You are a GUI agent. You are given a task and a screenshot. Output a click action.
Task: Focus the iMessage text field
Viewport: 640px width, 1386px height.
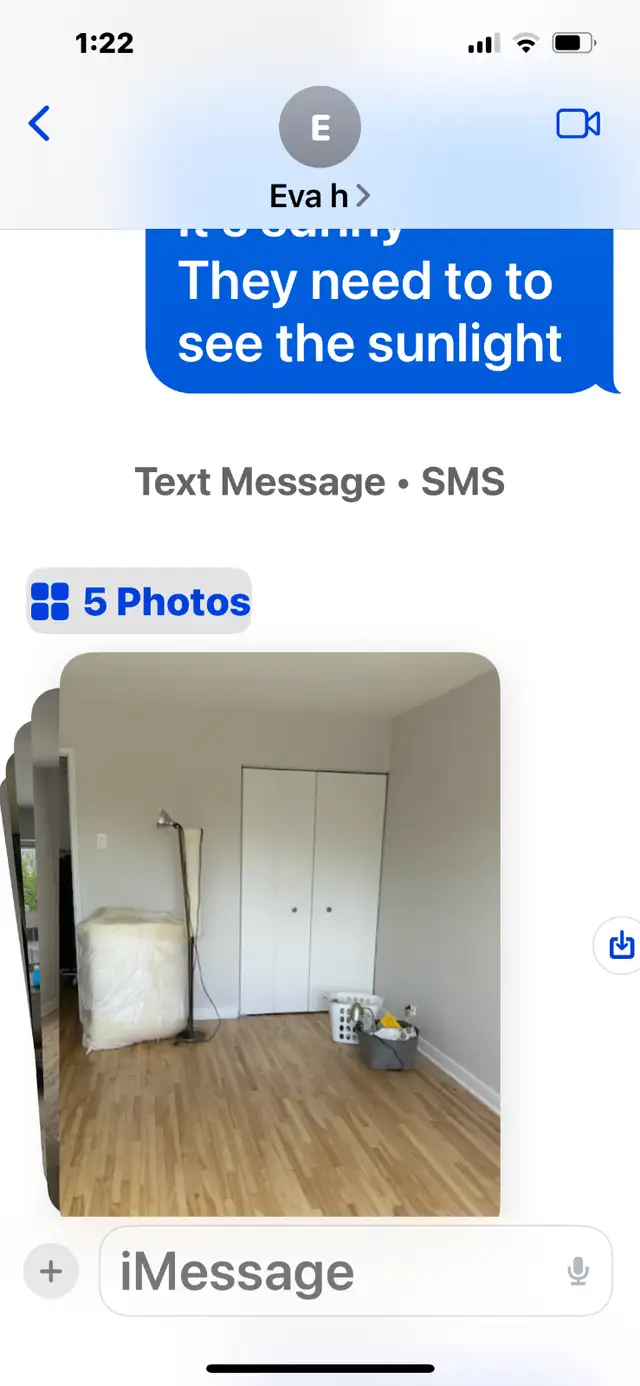(356, 1271)
